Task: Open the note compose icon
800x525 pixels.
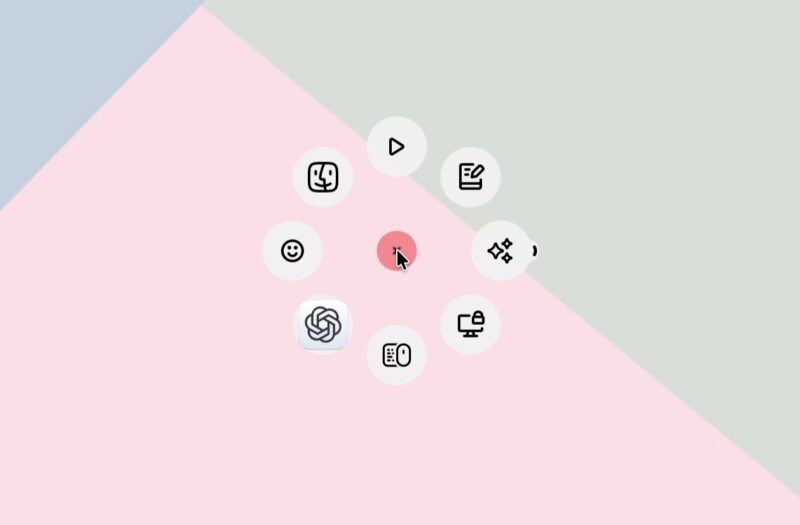Action: tap(470, 177)
